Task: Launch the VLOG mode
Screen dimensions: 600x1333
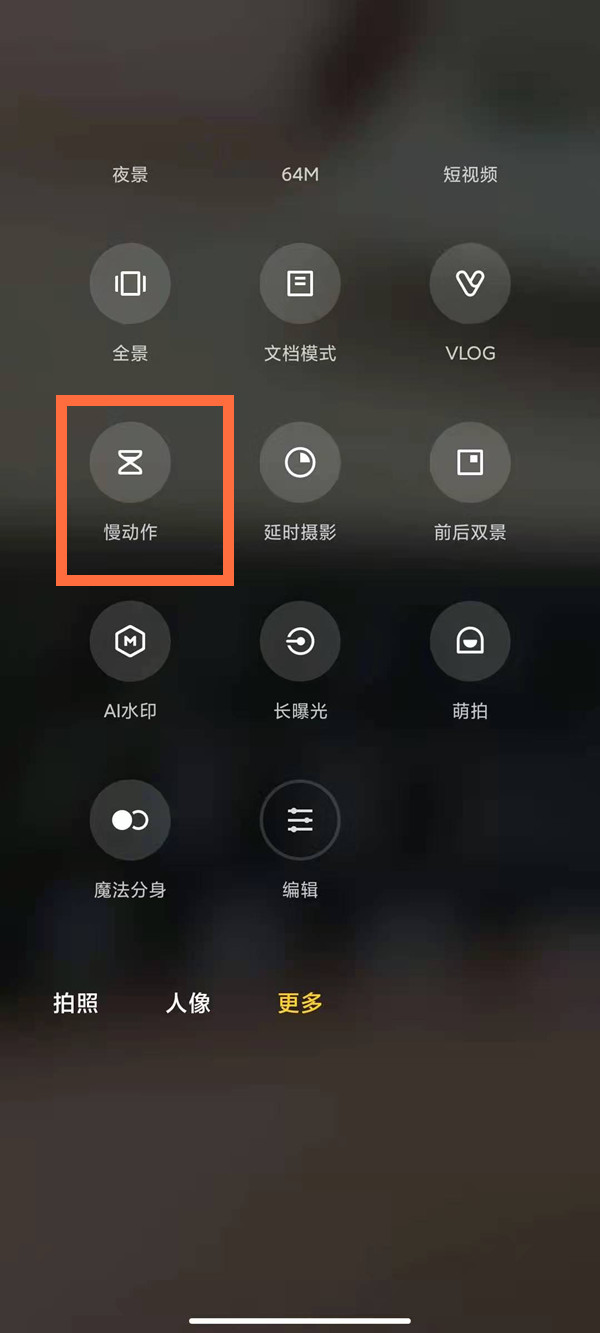Action: [470, 284]
